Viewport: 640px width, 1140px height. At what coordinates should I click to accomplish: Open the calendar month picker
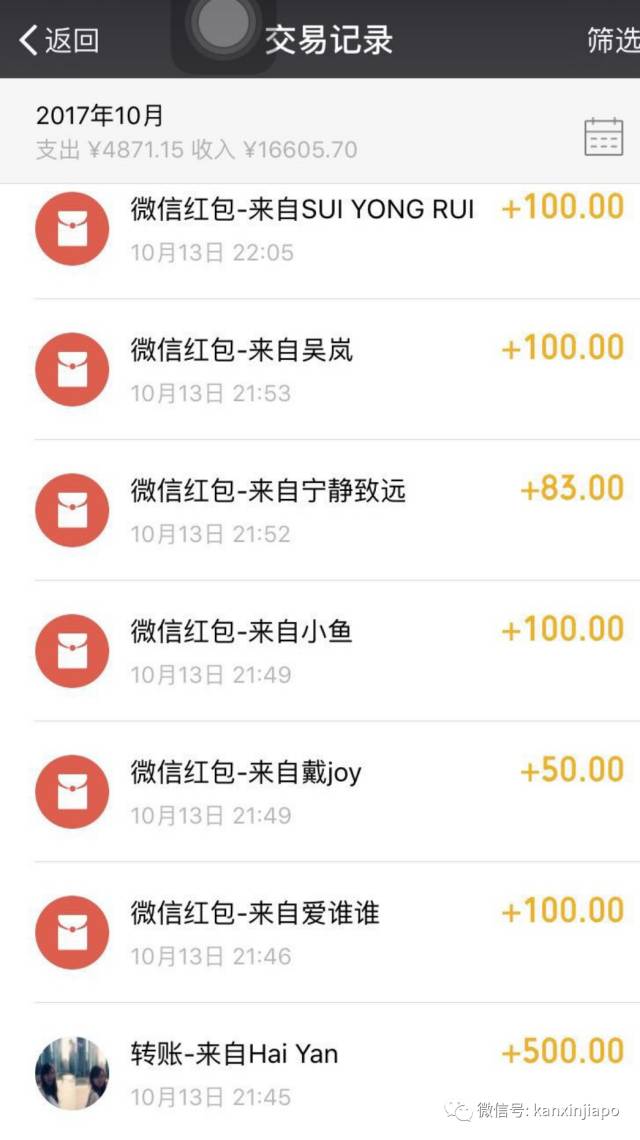pyautogui.click(x=603, y=136)
